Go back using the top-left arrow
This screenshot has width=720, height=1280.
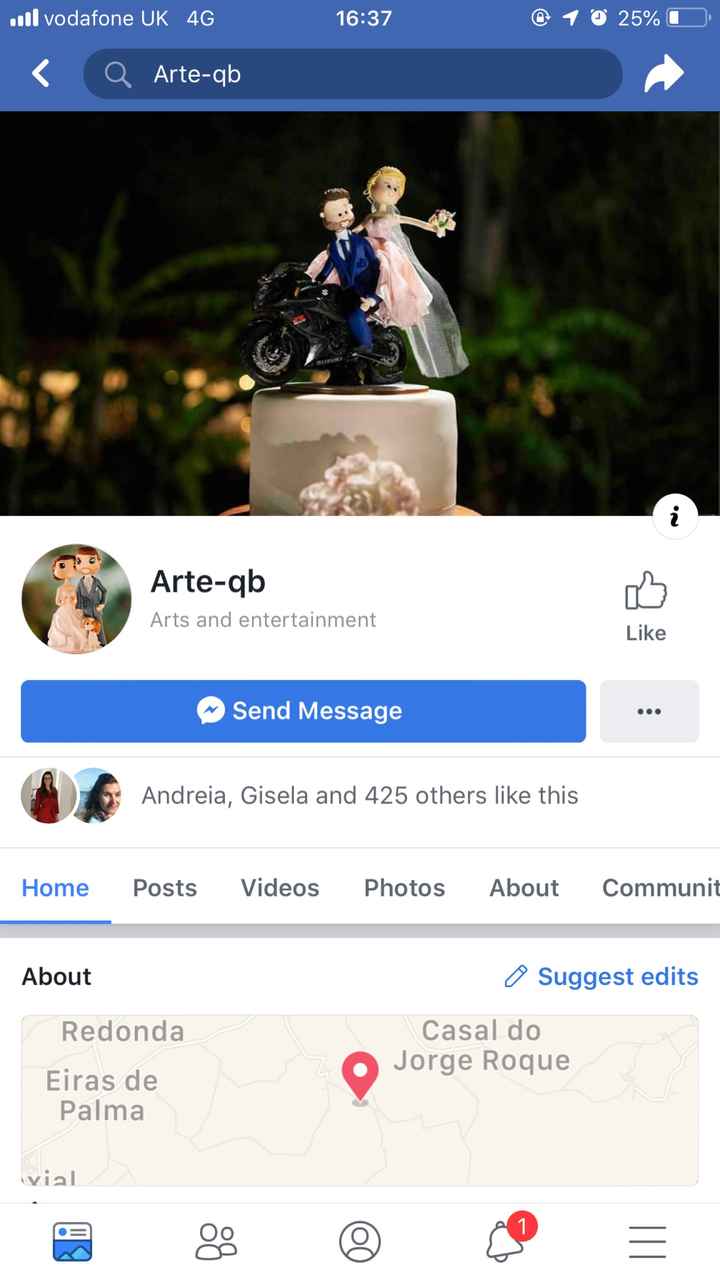pos(41,73)
